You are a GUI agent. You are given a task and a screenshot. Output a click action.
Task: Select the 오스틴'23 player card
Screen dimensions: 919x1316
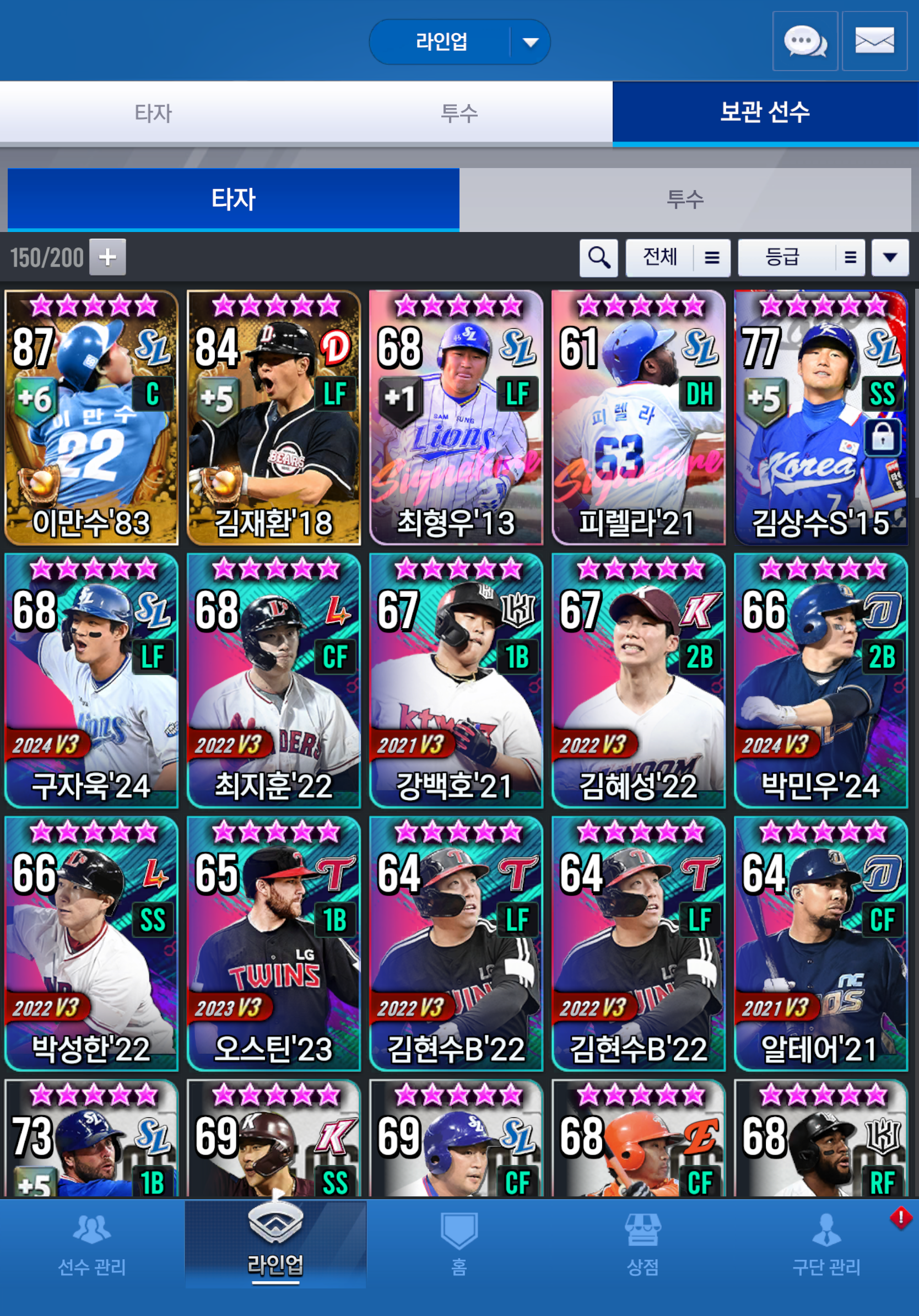click(274, 943)
